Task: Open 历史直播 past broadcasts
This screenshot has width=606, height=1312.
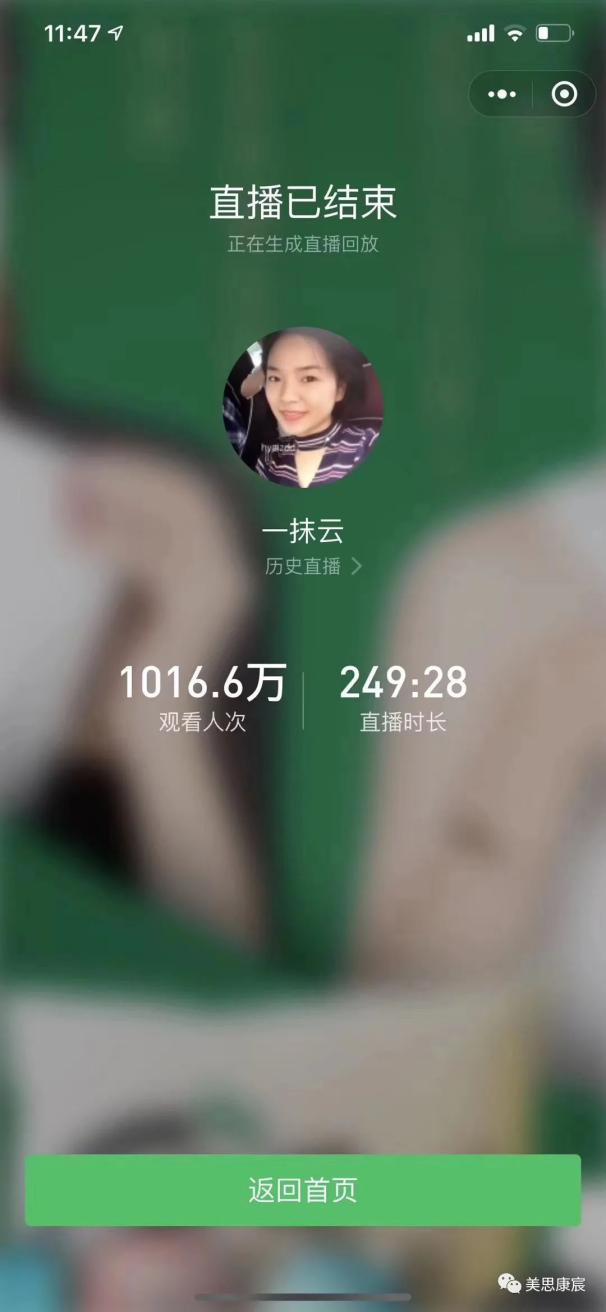Action: coord(312,566)
